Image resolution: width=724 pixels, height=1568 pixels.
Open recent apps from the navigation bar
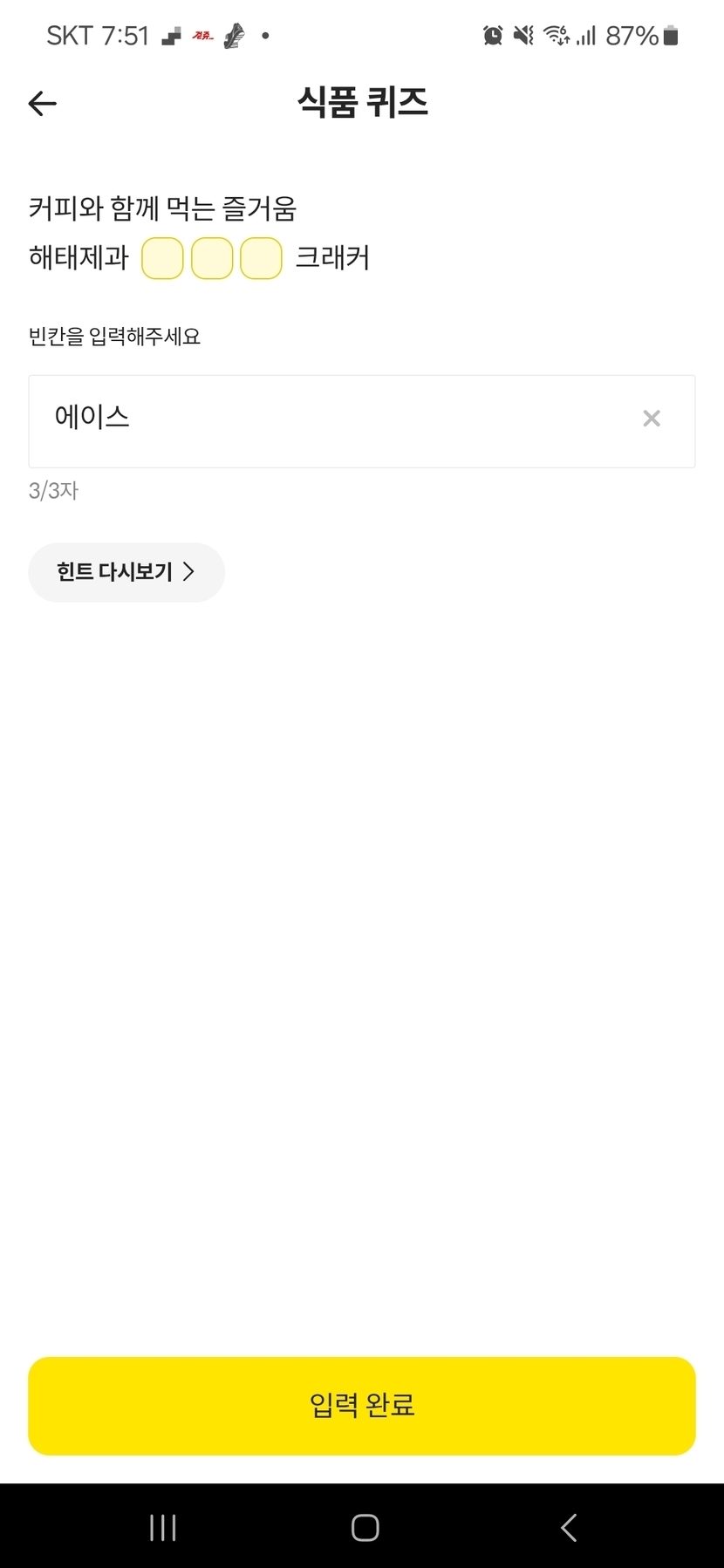[x=163, y=1527]
